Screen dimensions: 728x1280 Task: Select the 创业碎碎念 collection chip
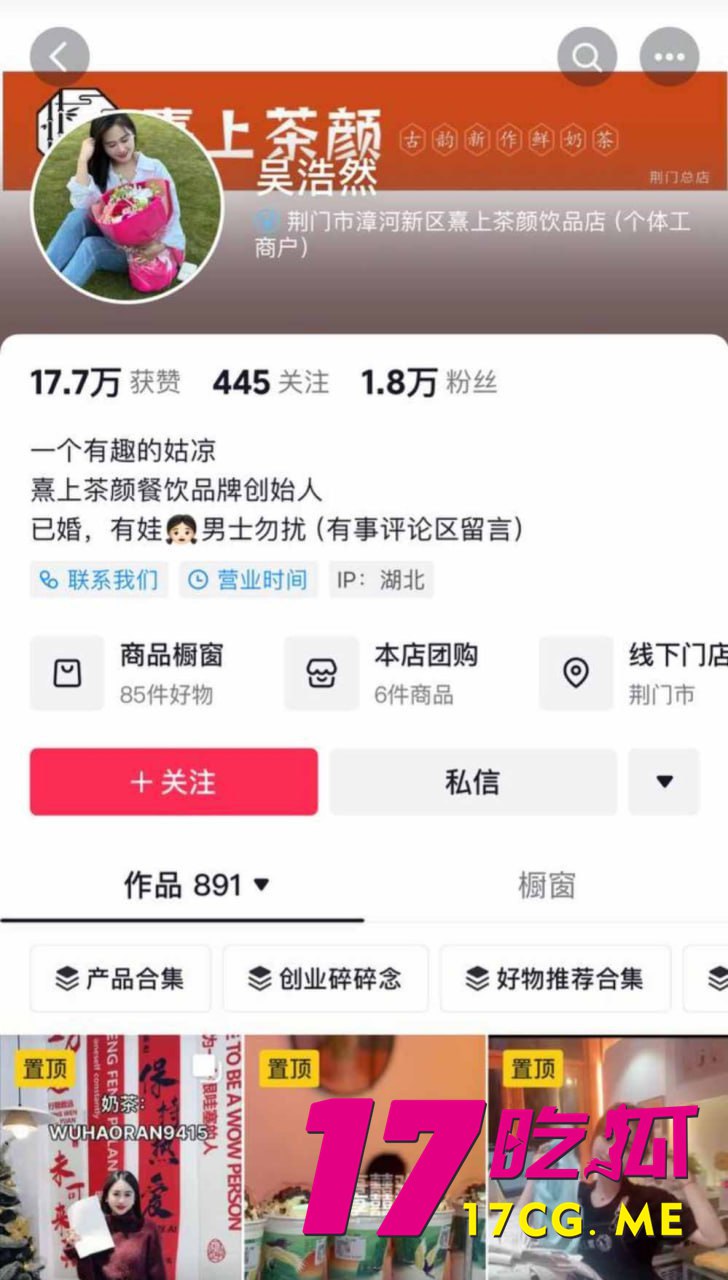tap(325, 978)
